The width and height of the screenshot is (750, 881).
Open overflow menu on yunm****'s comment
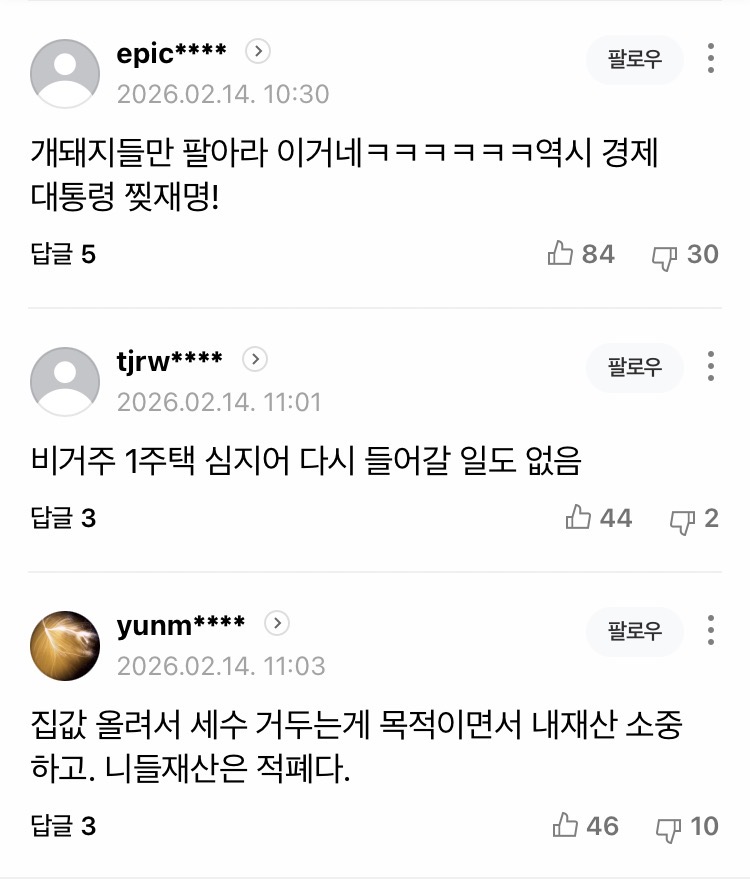[x=710, y=631]
